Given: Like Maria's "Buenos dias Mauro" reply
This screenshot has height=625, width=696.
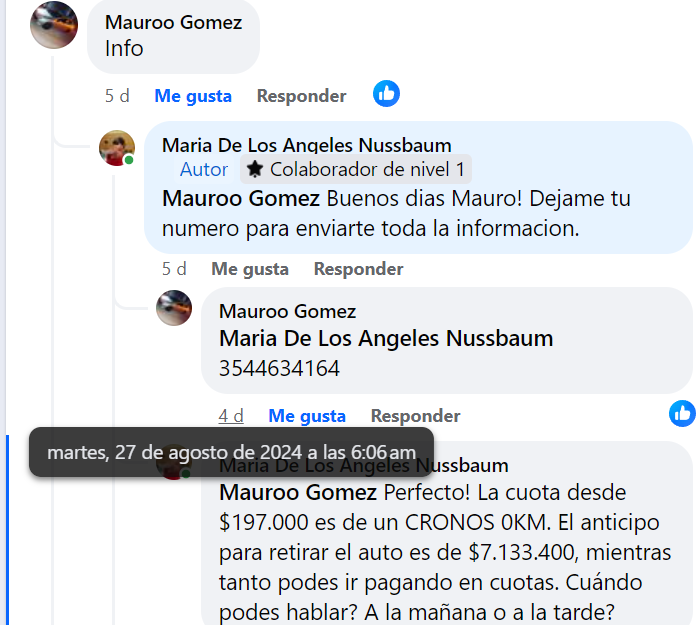Looking at the screenshot, I should (x=249, y=269).
